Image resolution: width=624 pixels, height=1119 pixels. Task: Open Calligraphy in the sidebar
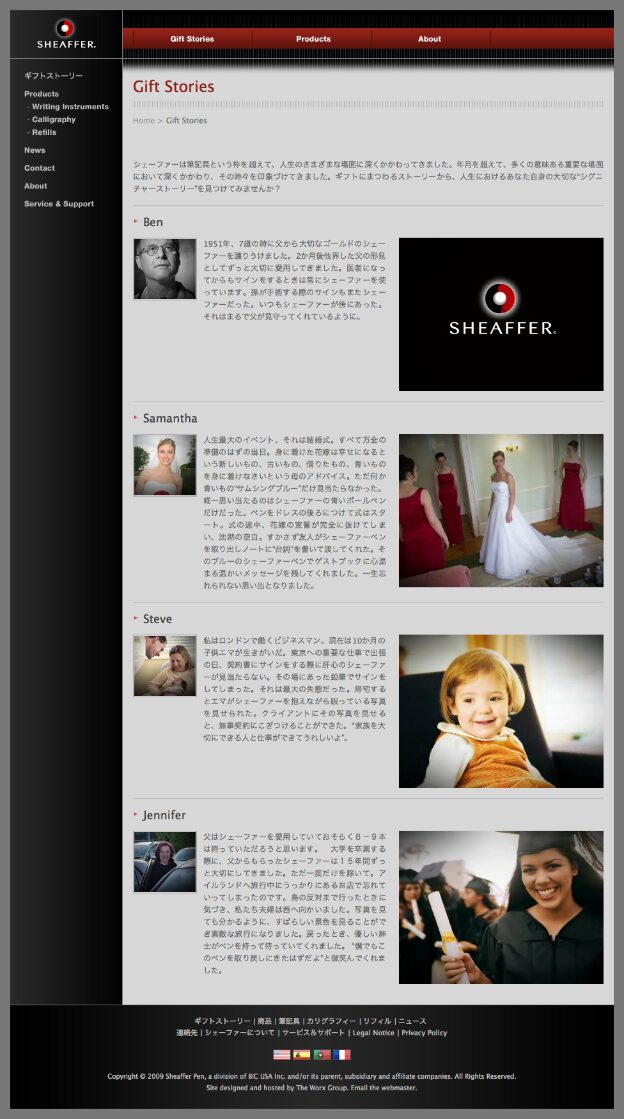coord(53,119)
